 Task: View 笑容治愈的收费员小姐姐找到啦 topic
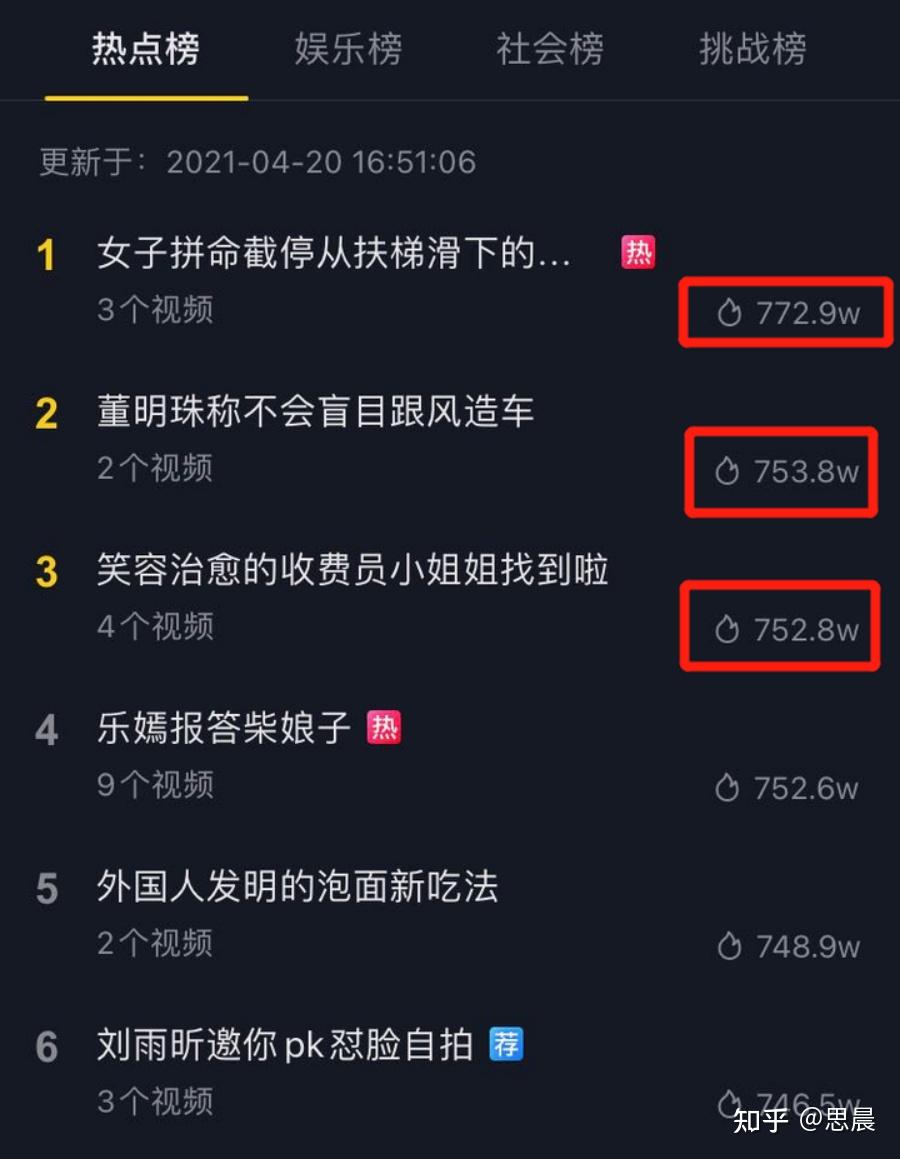point(352,570)
